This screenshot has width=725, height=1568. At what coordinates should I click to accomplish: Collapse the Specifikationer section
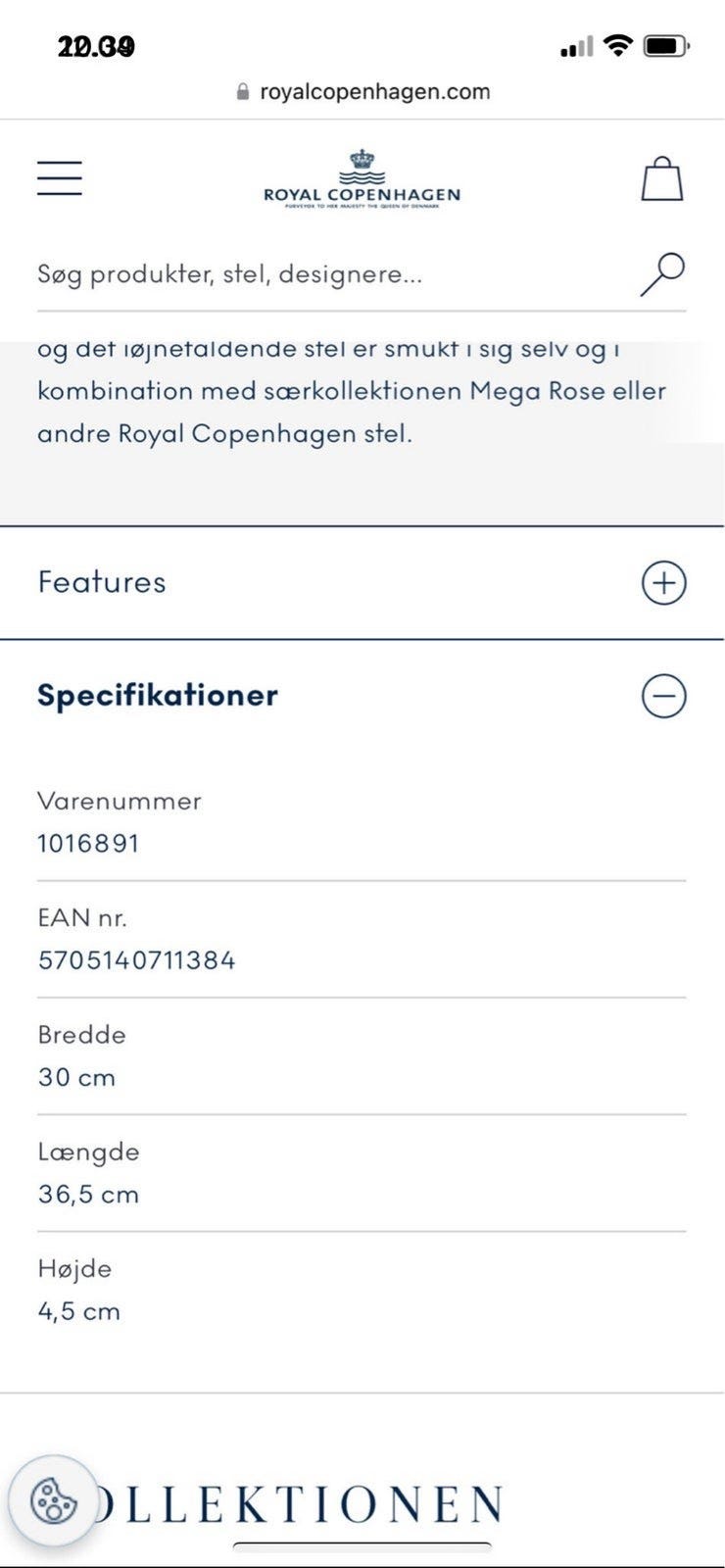663,697
